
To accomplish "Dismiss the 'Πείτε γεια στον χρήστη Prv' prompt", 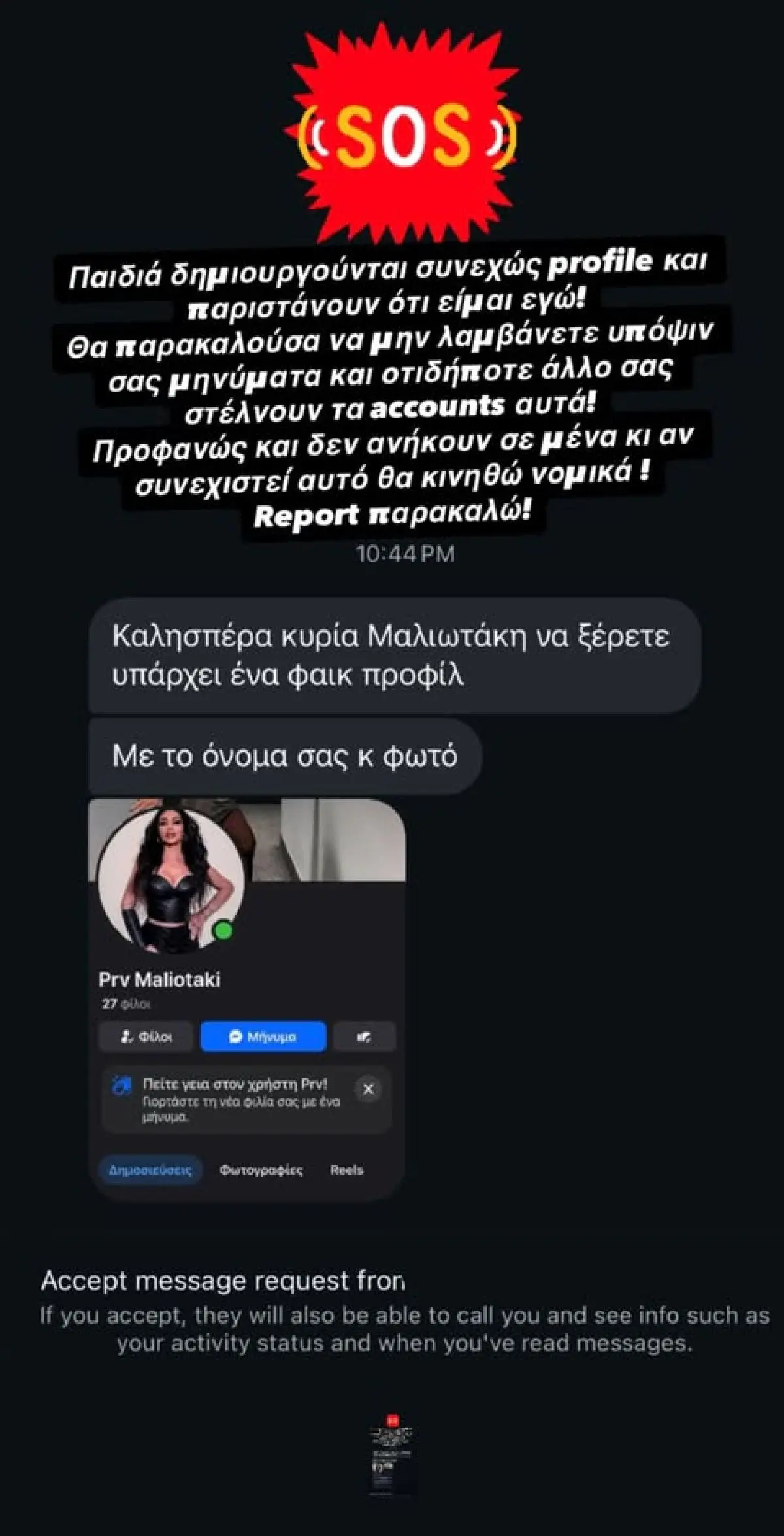I will tap(368, 1089).
